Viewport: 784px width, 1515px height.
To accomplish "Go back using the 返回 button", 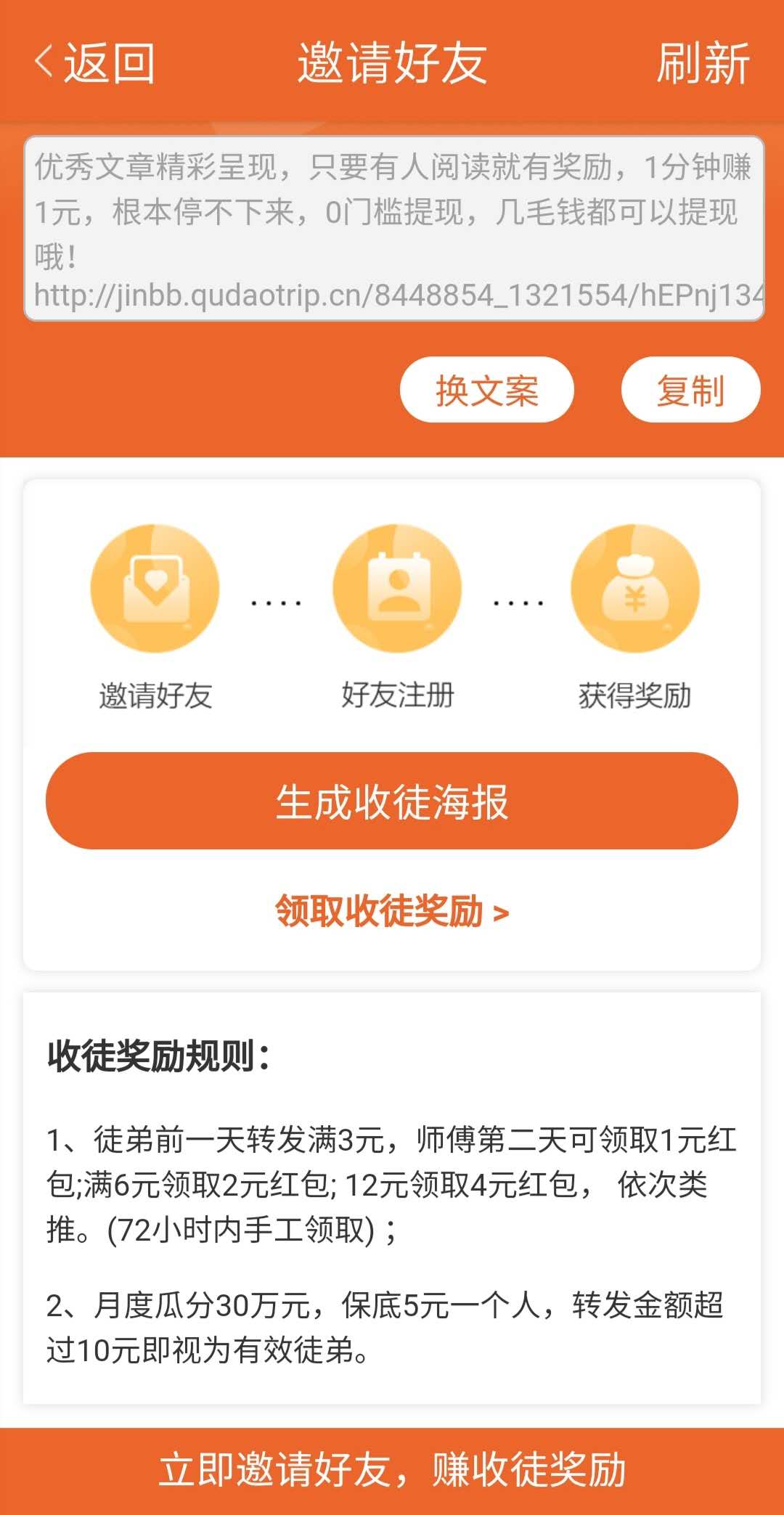I will 94,63.
